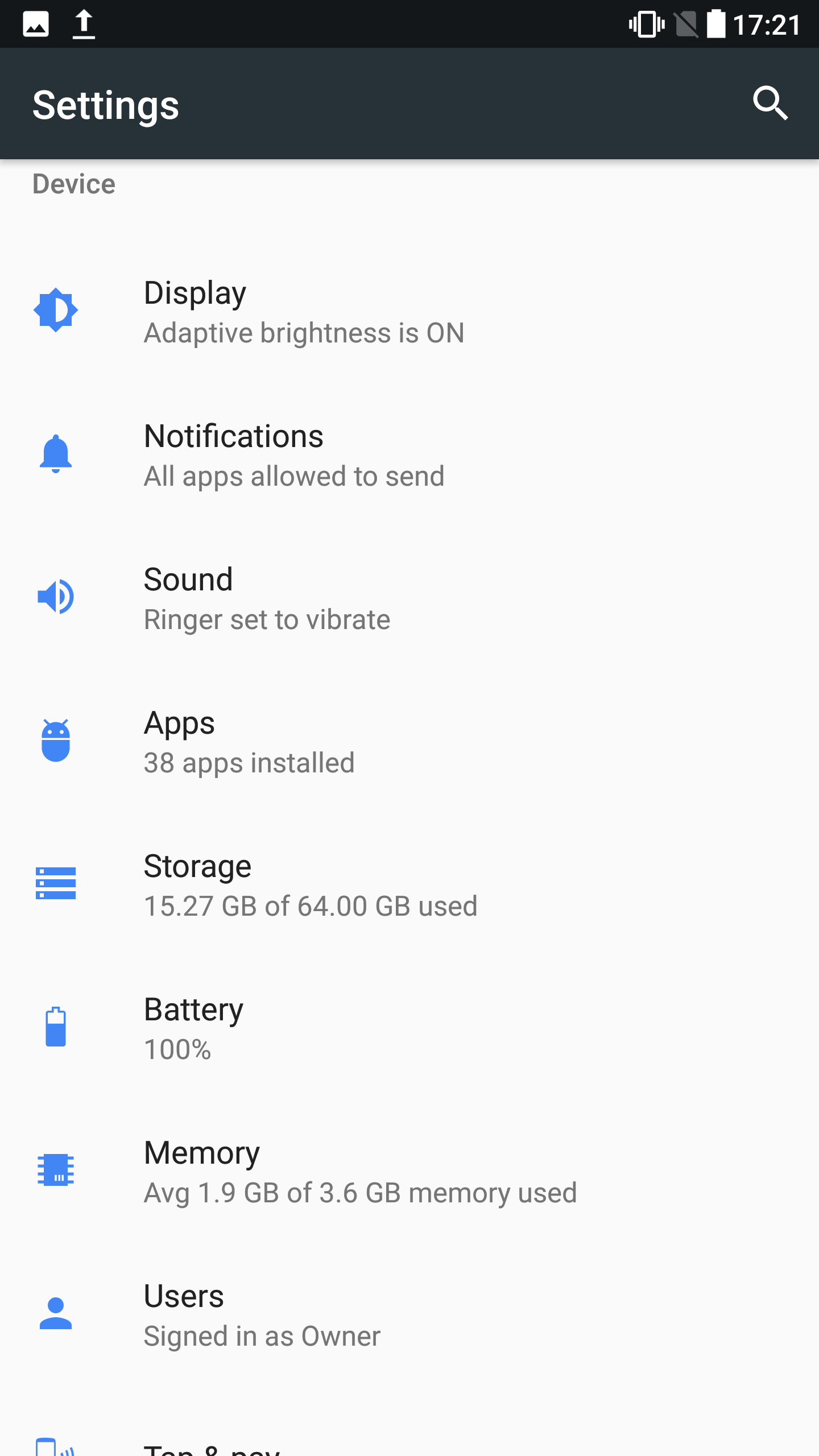Open Sound settings
819x1456 pixels.
point(267,598)
